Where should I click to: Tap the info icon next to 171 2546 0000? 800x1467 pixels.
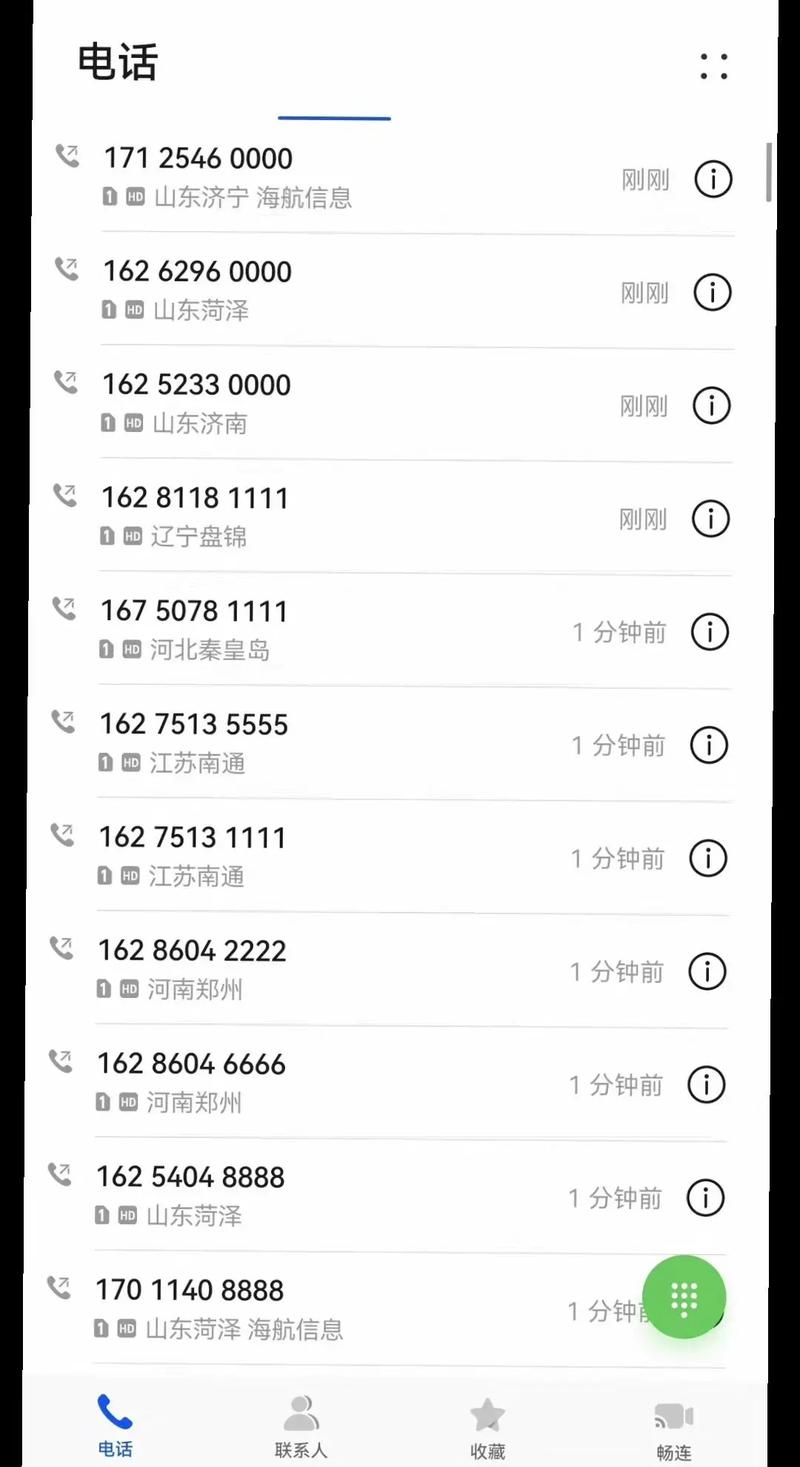pos(712,180)
